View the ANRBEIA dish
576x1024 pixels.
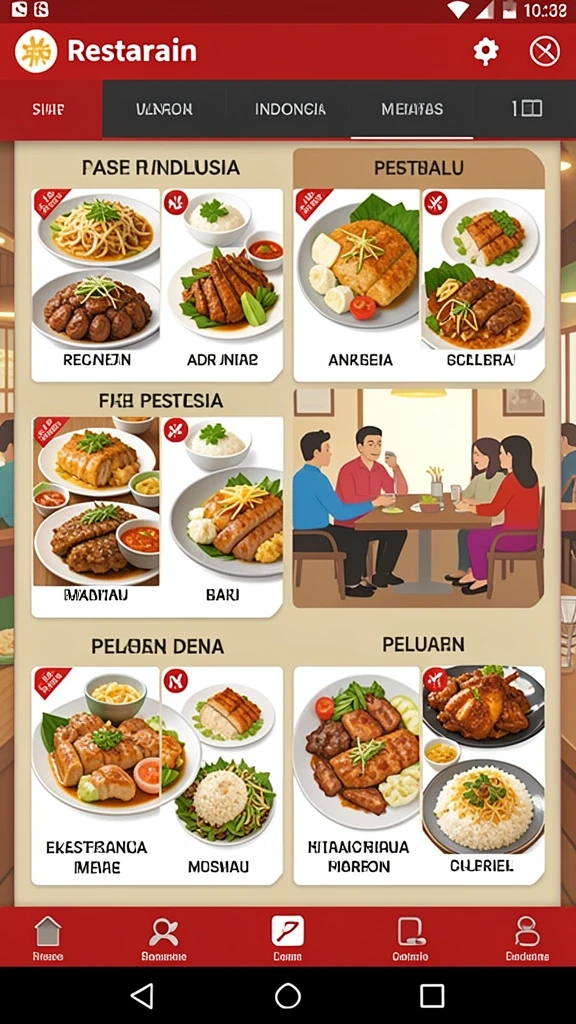coord(357,285)
